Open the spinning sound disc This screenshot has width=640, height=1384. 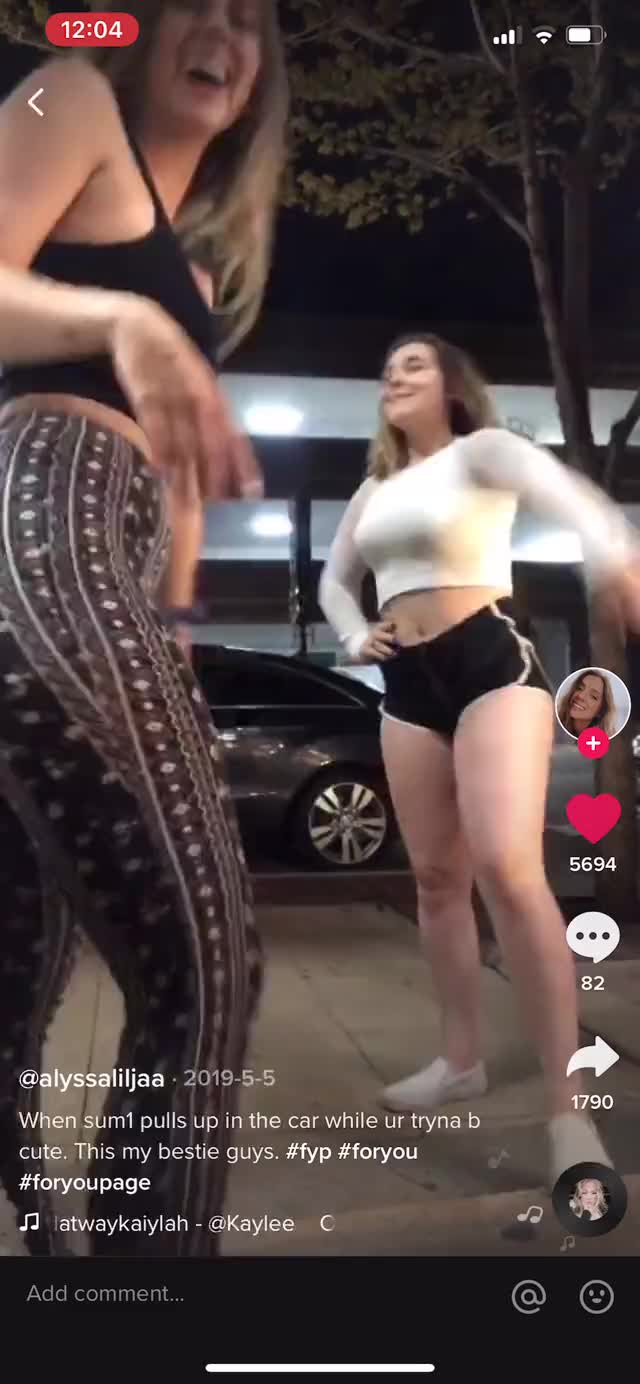click(589, 1199)
